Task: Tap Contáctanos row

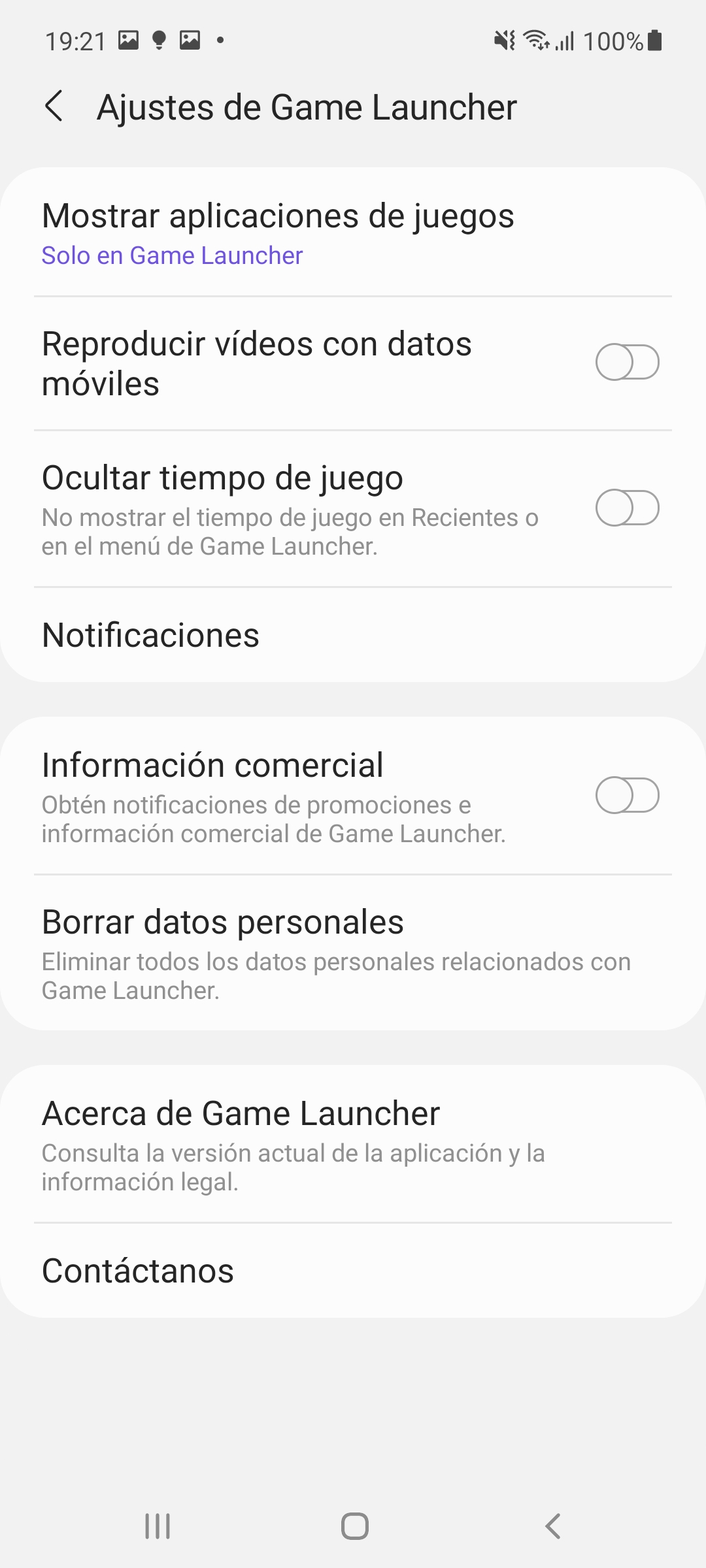Action: tap(353, 1271)
